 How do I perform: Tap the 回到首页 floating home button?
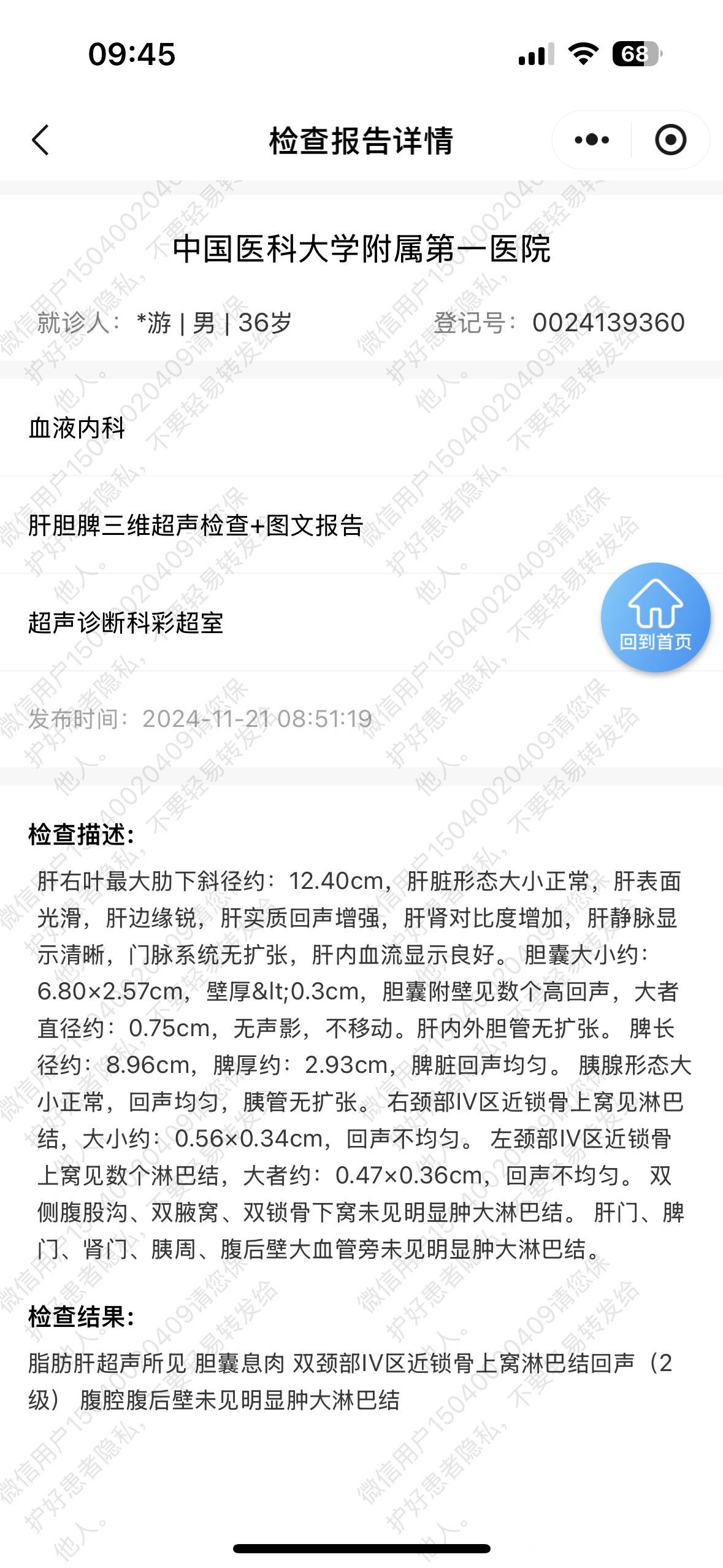click(x=656, y=617)
